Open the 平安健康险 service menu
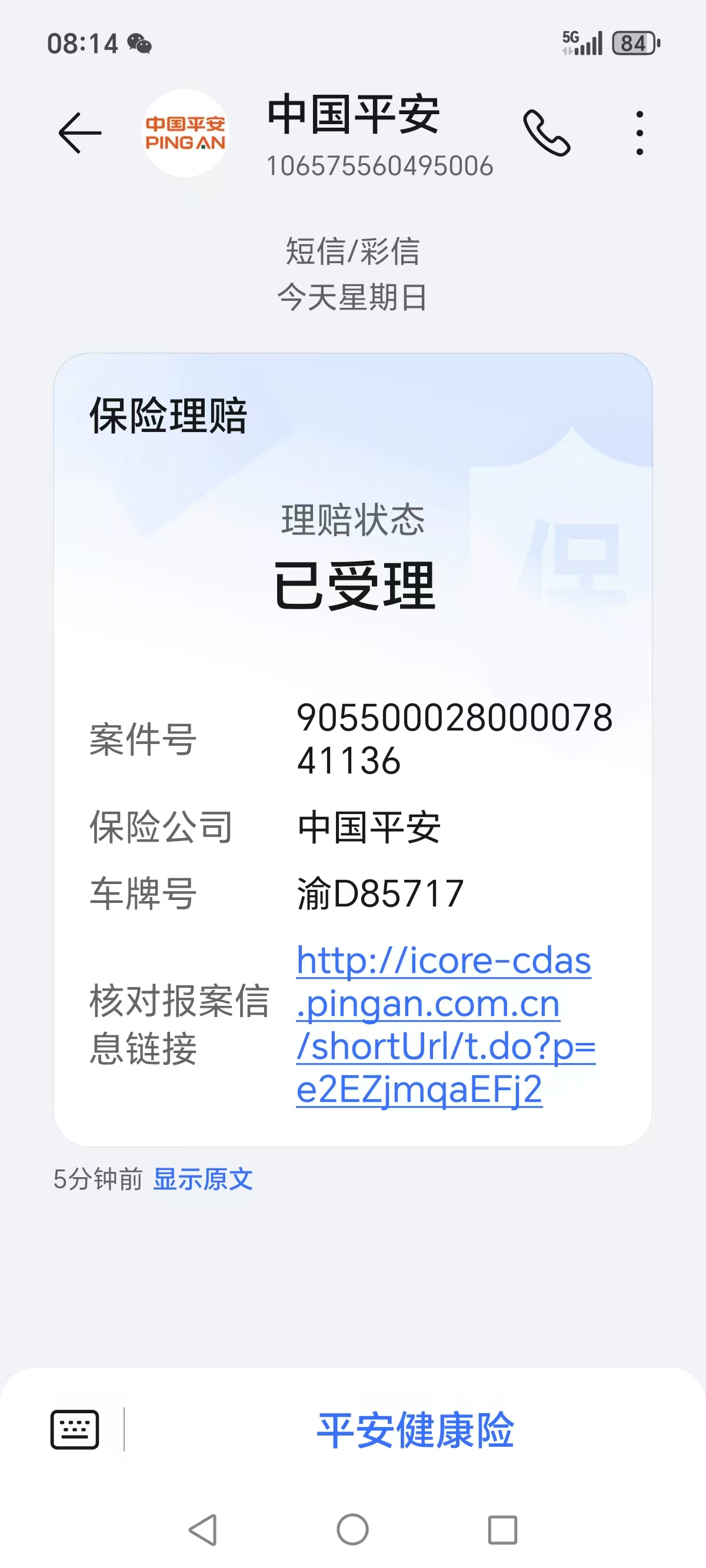 pos(415,1429)
